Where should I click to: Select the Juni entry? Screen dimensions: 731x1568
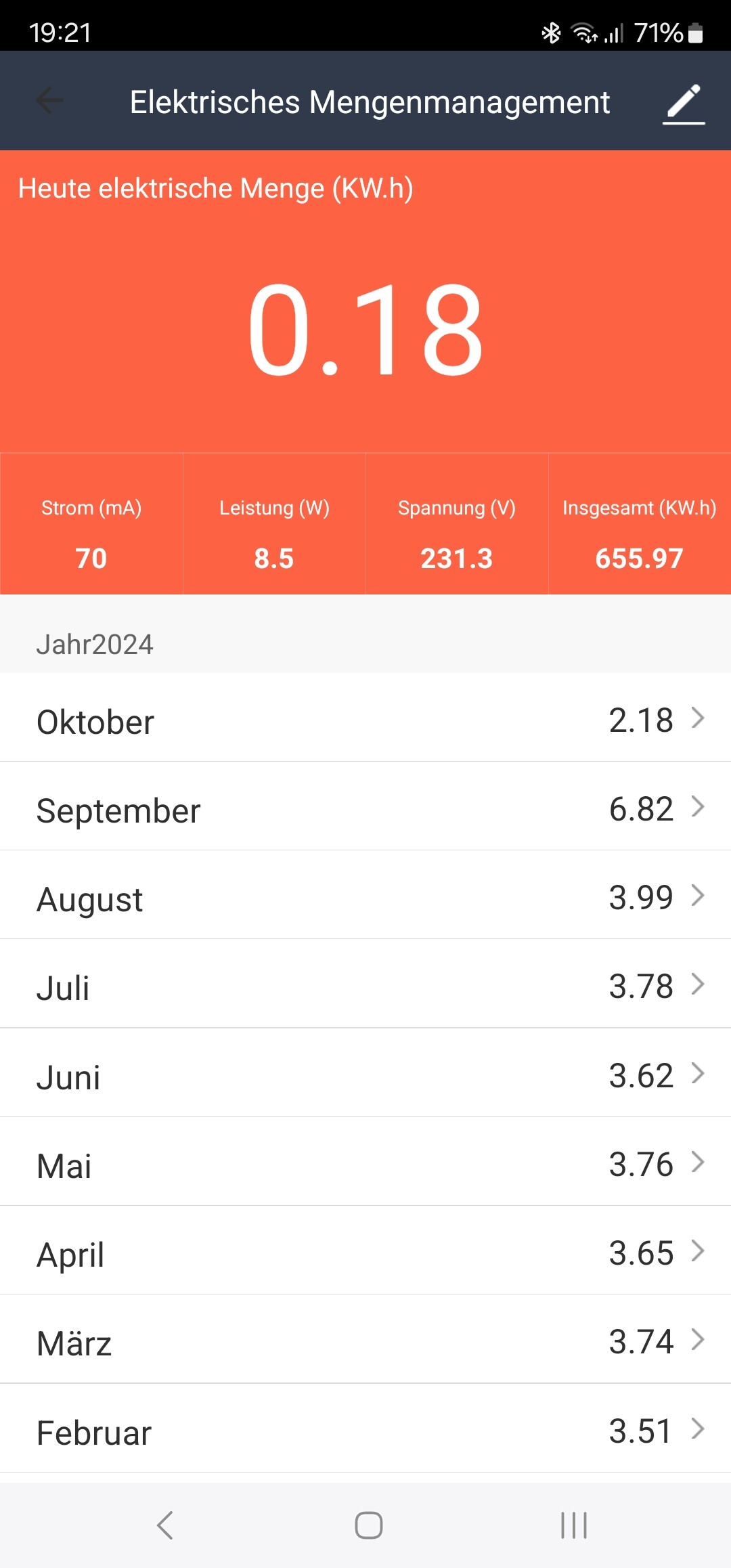365,1075
